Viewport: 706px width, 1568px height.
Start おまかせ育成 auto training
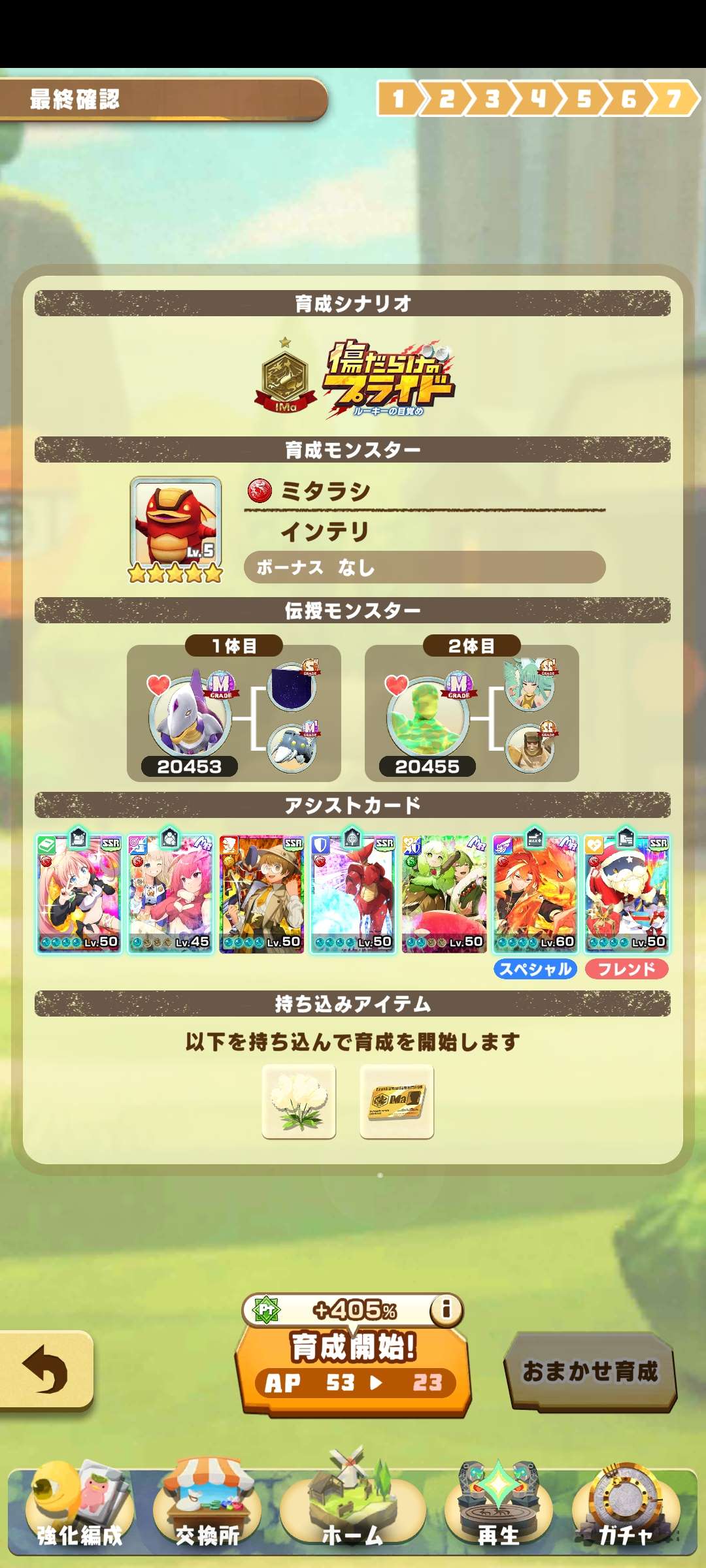click(590, 1371)
